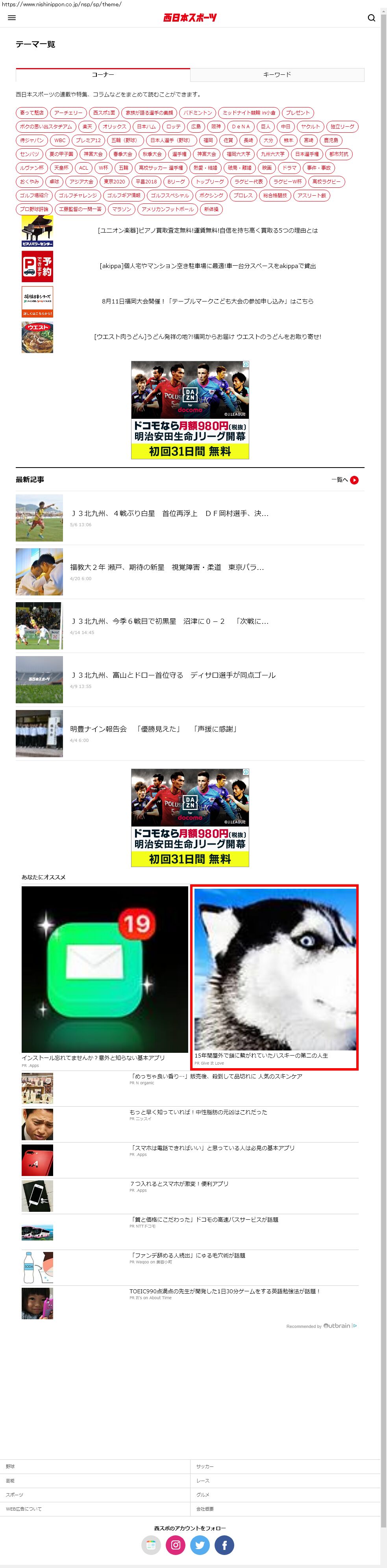Follow on Instagram icon
Viewport: 387px width, 1568px height.
tap(175, 1545)
